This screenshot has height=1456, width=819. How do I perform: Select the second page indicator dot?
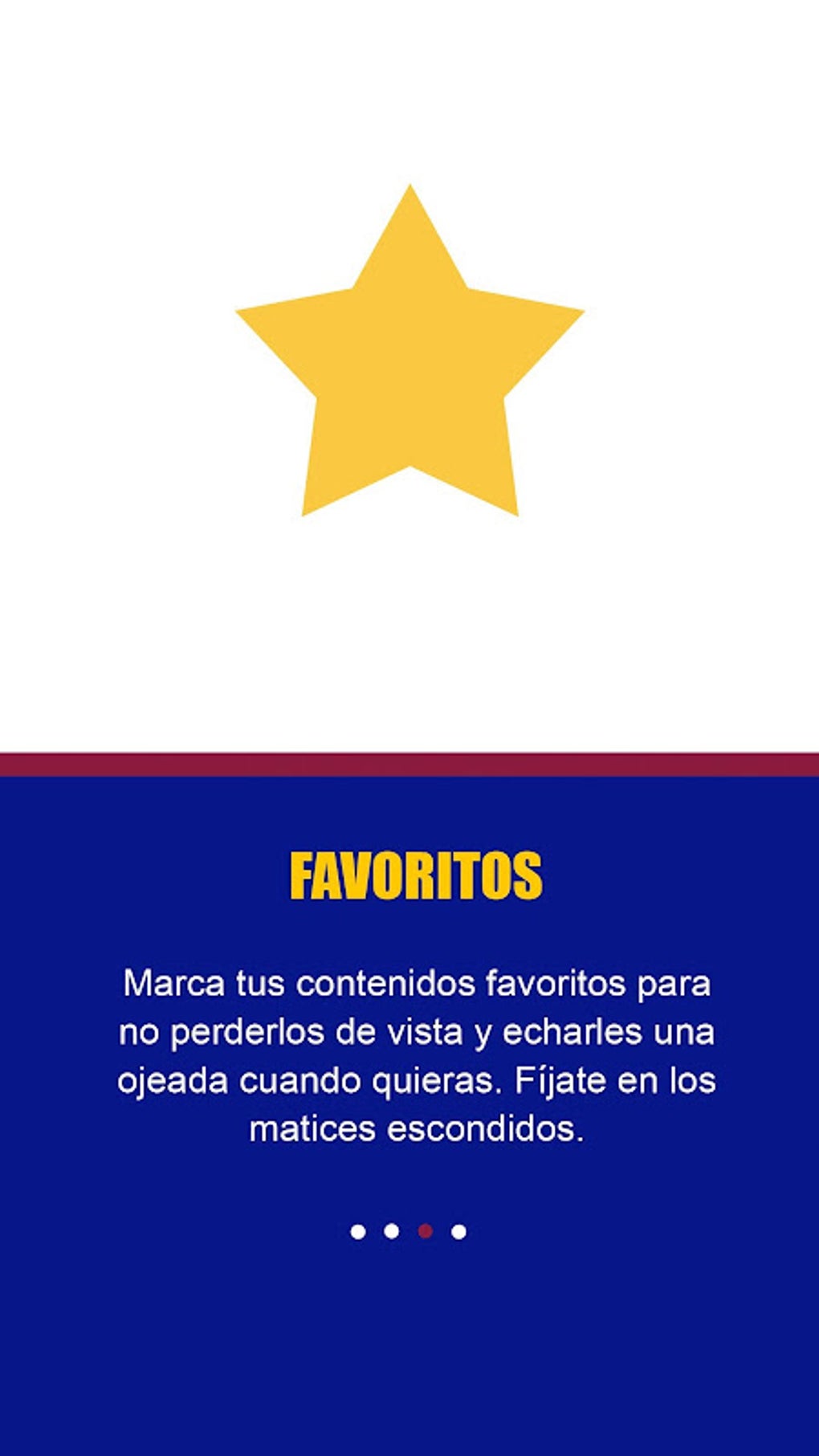tap(392, 1231)
